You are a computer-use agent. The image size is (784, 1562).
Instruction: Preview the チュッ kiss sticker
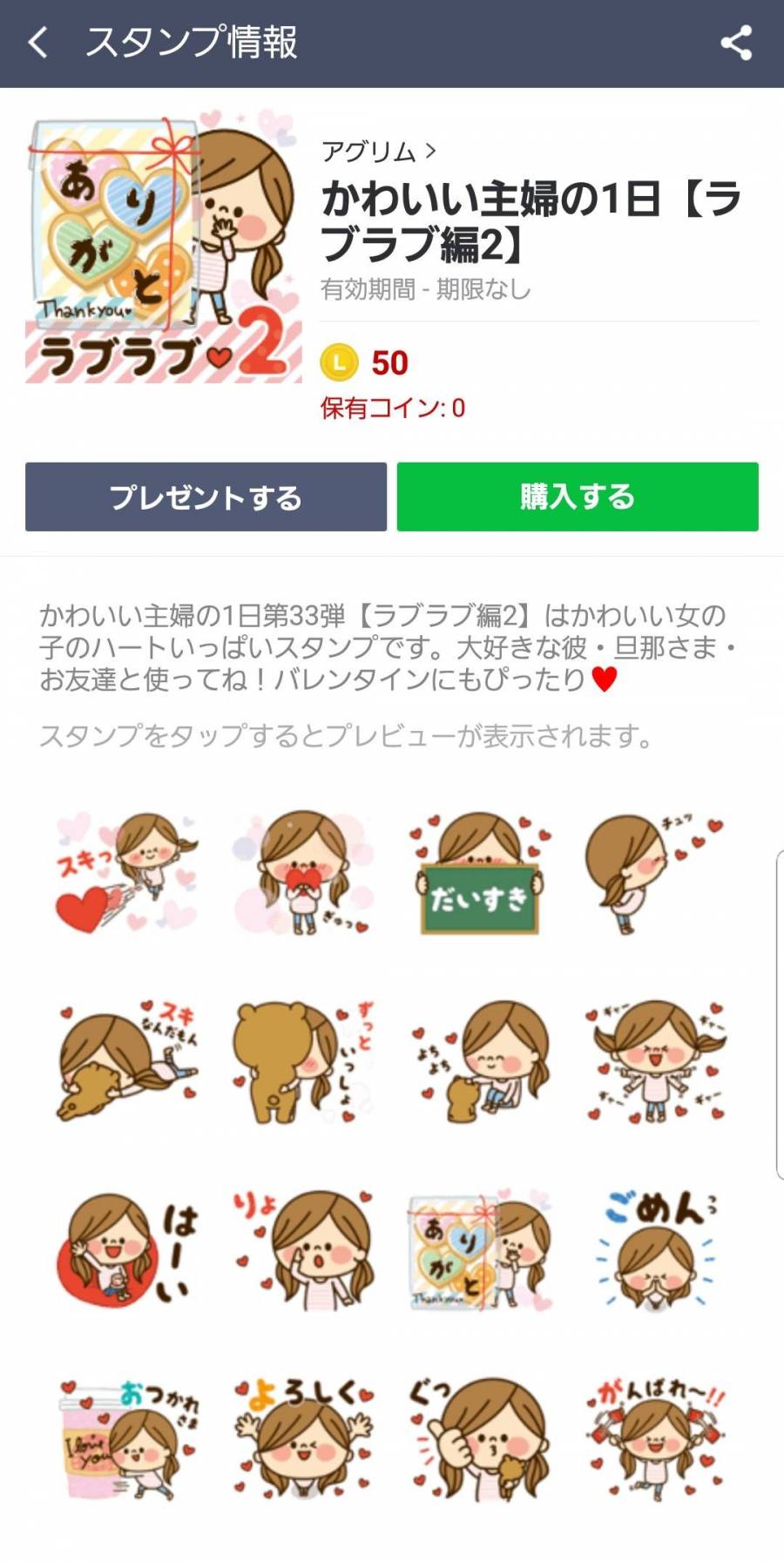(x=655, y=873)
